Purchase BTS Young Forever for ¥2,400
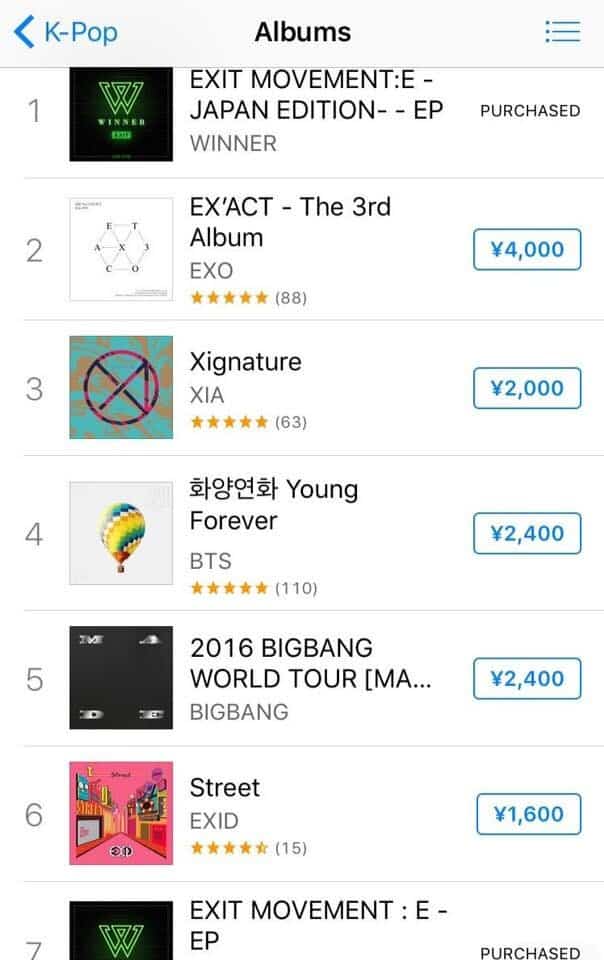 coord(526,534)
